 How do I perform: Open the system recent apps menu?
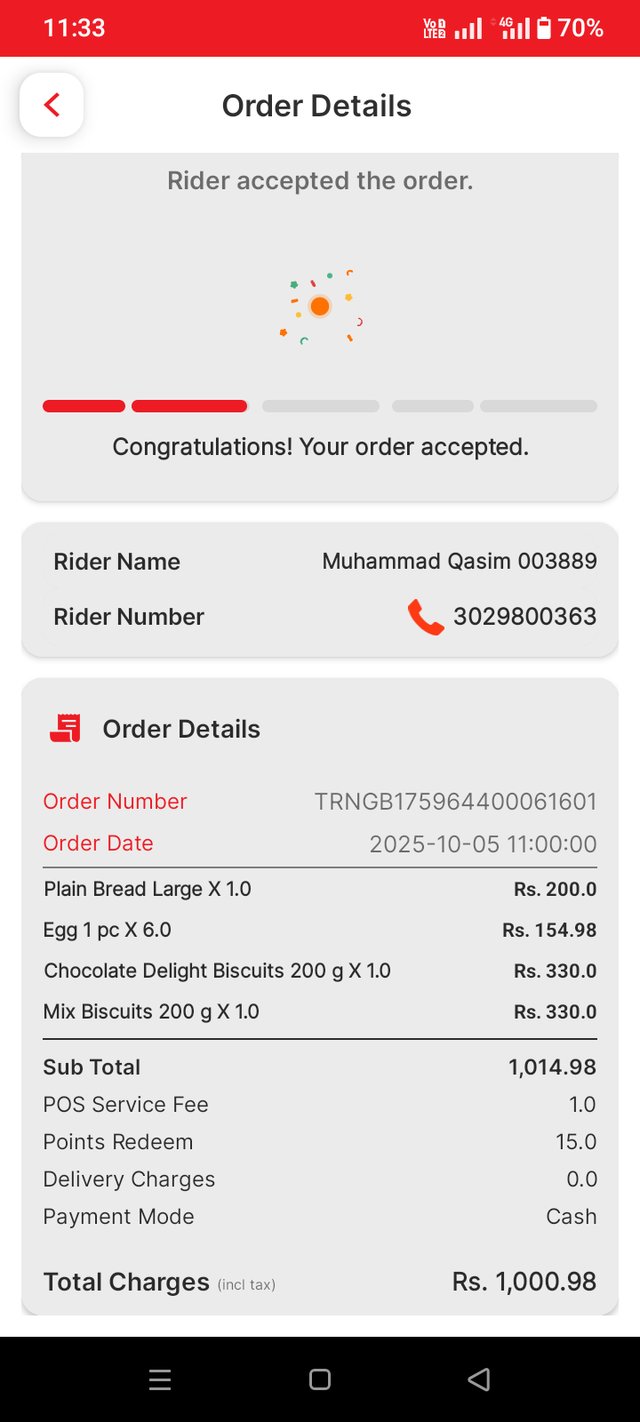[x=160, y=1380]
